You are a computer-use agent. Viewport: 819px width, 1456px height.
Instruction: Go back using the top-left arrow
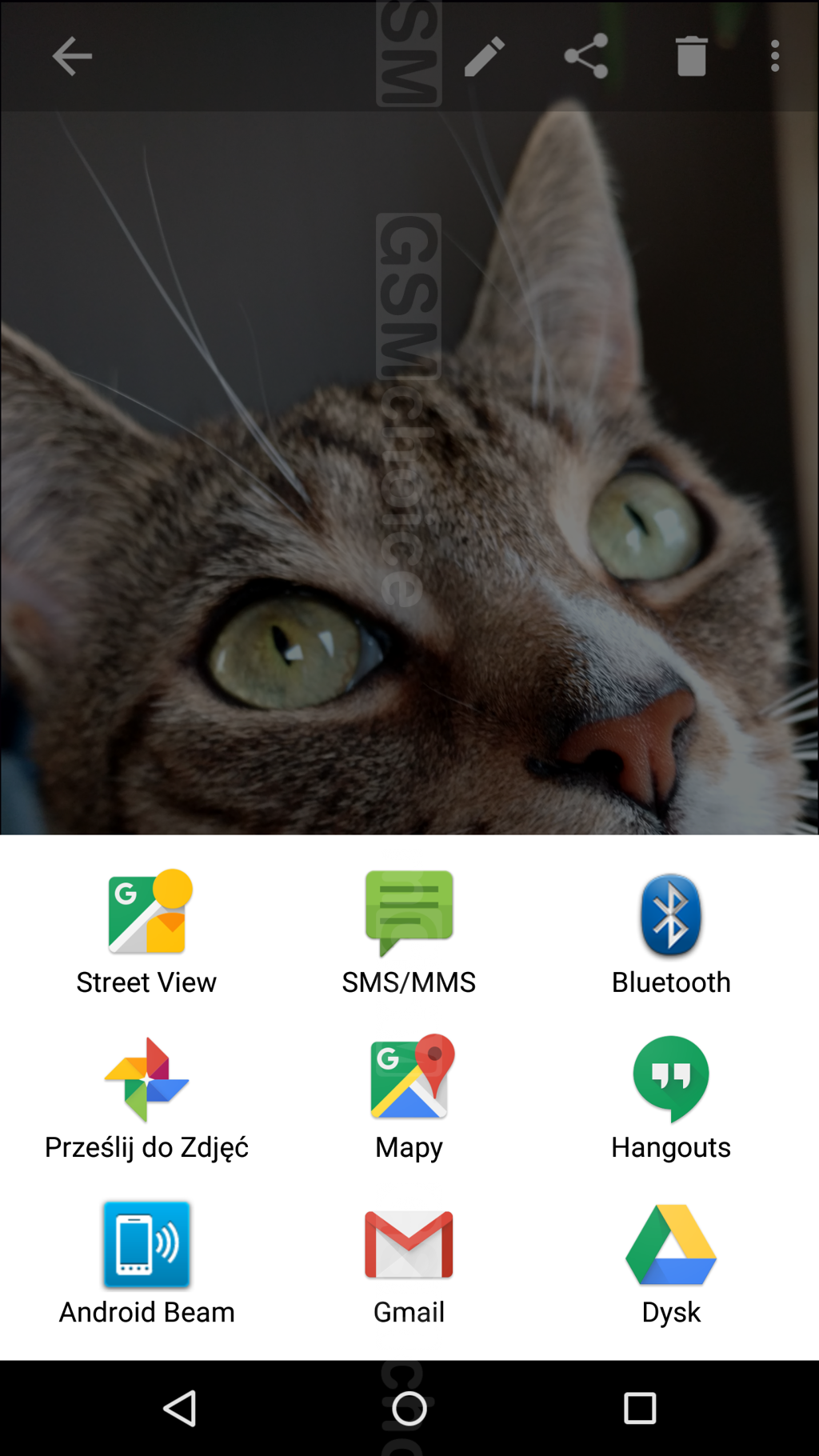[x=72, y=56]
